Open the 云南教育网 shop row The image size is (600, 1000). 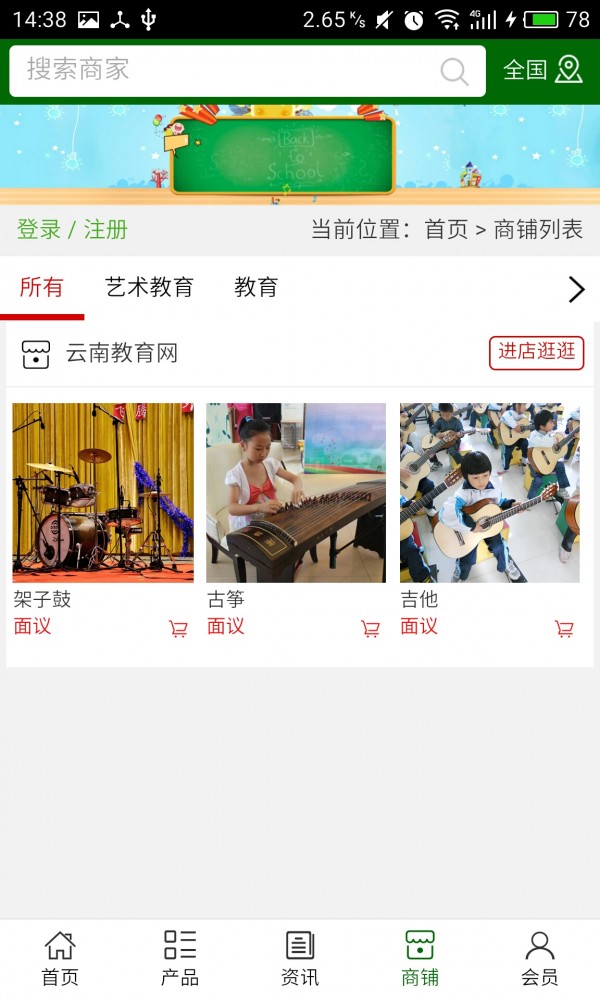coord(300,353)
